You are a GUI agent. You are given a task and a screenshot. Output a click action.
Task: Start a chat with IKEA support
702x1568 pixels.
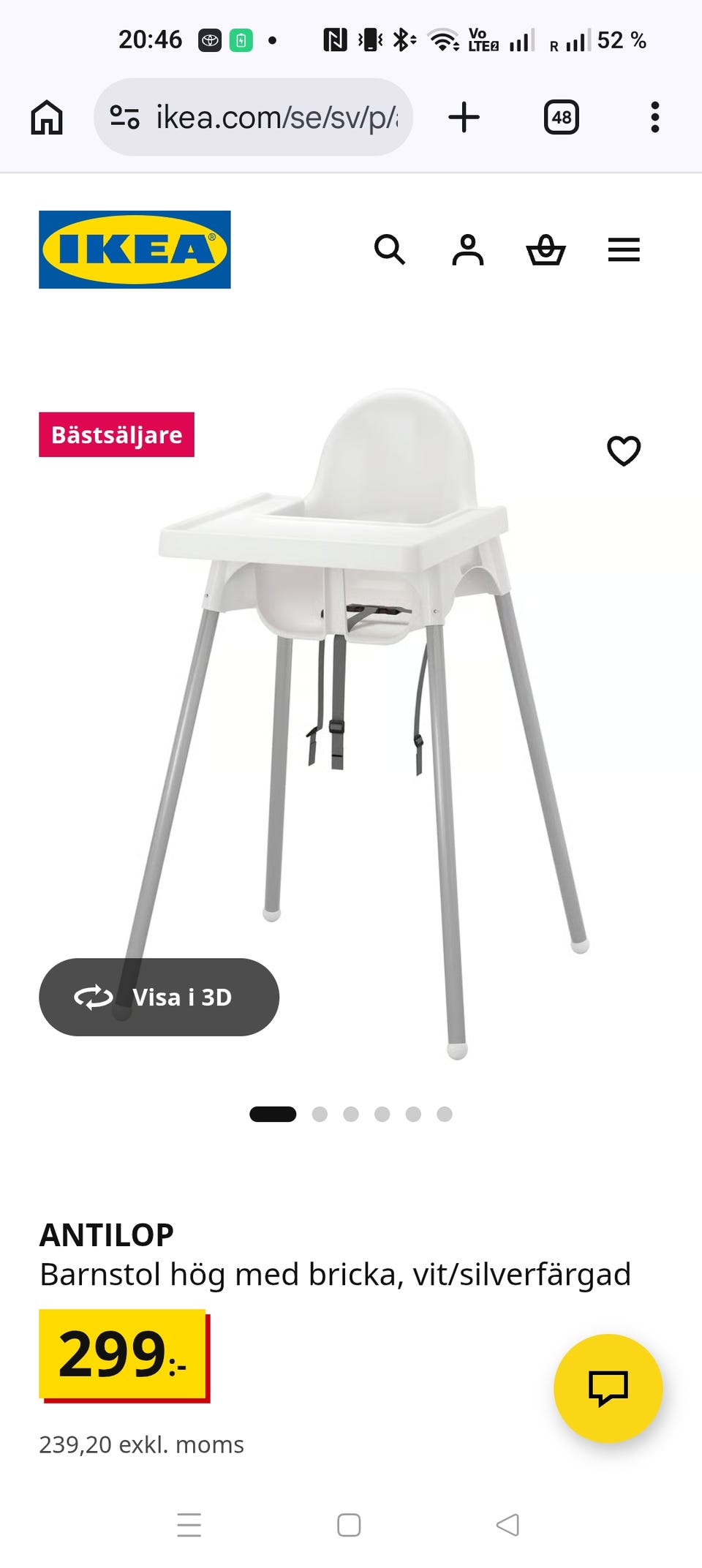pyautogui.click(x=608, y=1387)
